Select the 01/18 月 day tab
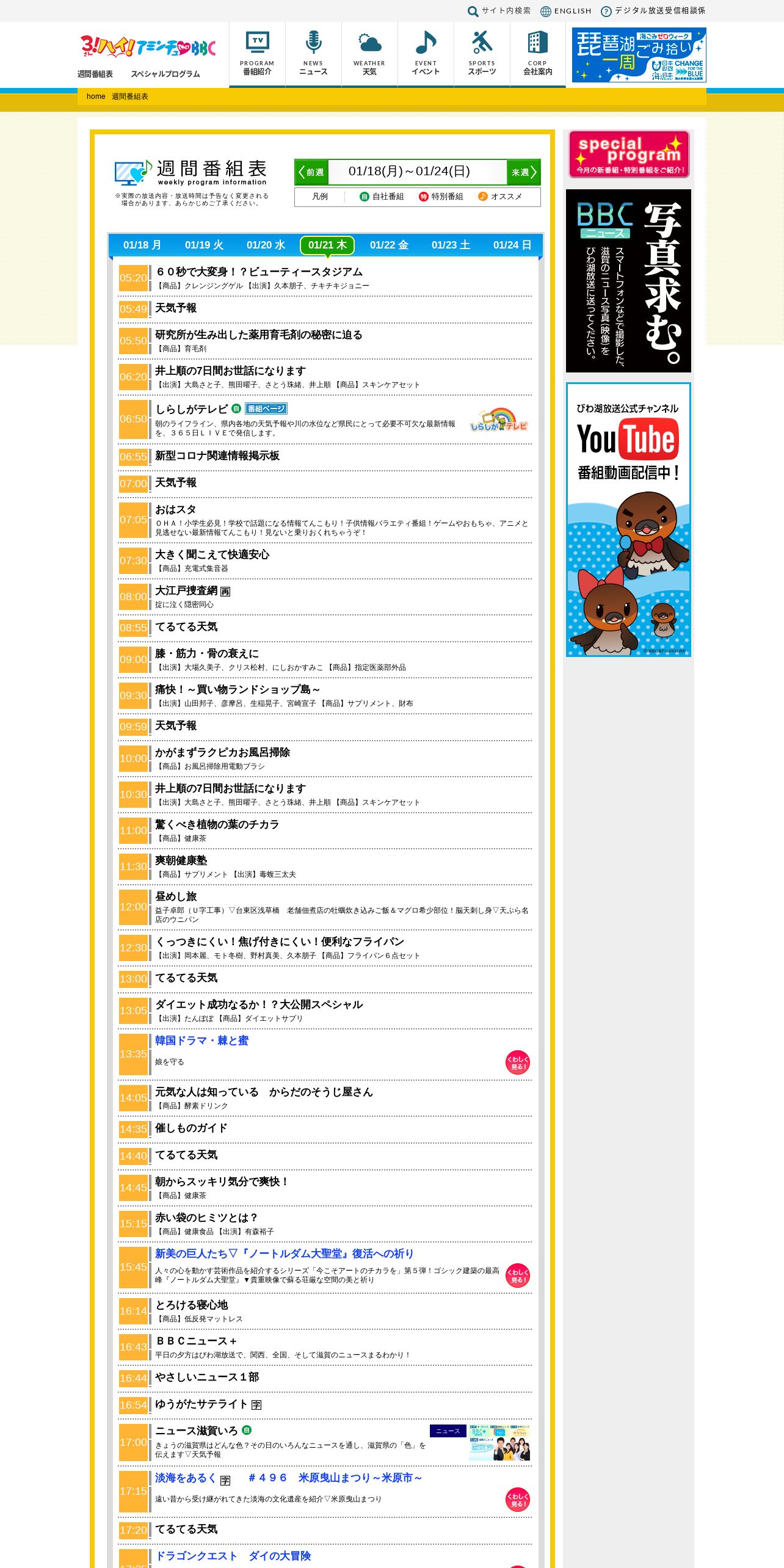The image size is (784, 1568). [x=142, y=245]
